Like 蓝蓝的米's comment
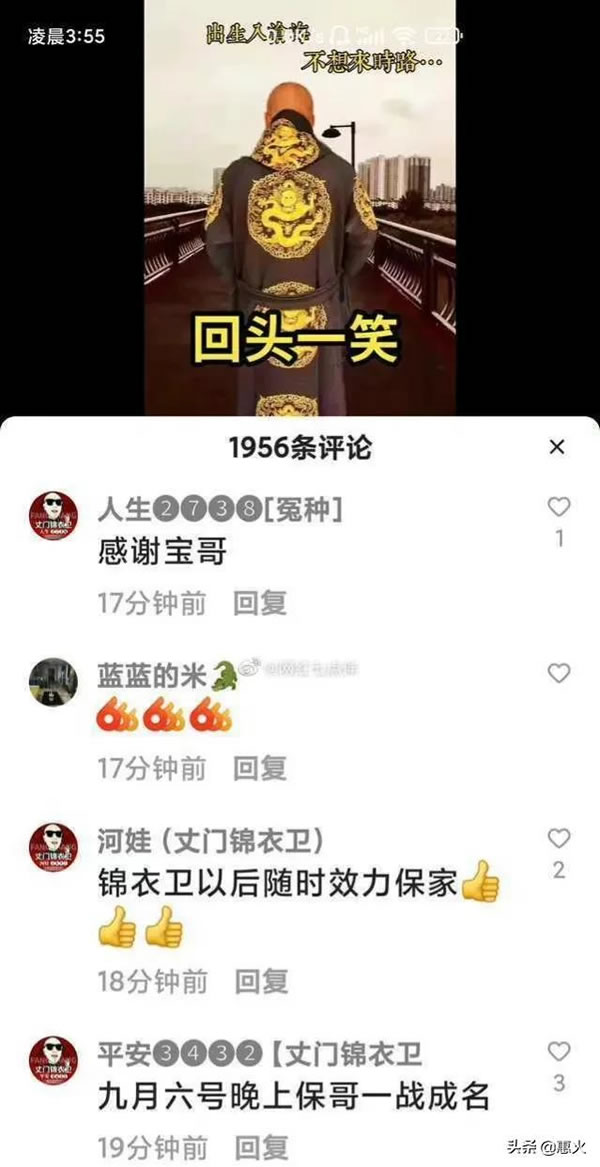The width and height of the screenshot is (600, 1167). click(x=558, y=673)
